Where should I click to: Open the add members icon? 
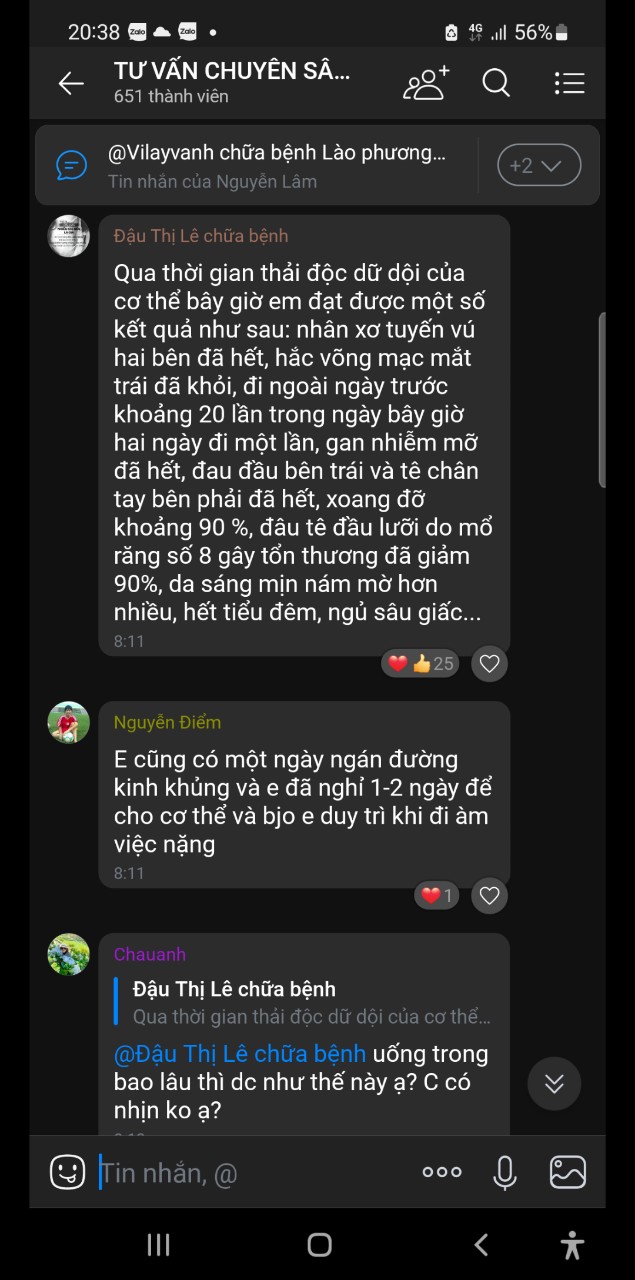(426, 83)
